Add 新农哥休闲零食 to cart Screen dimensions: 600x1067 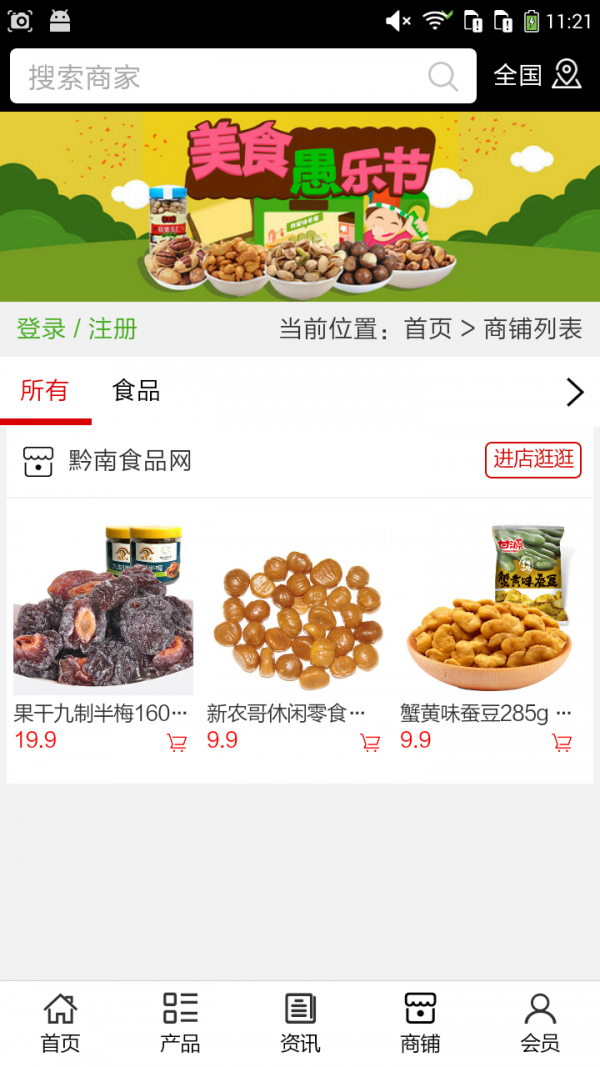pyautogui.click(x=370, y=743)
